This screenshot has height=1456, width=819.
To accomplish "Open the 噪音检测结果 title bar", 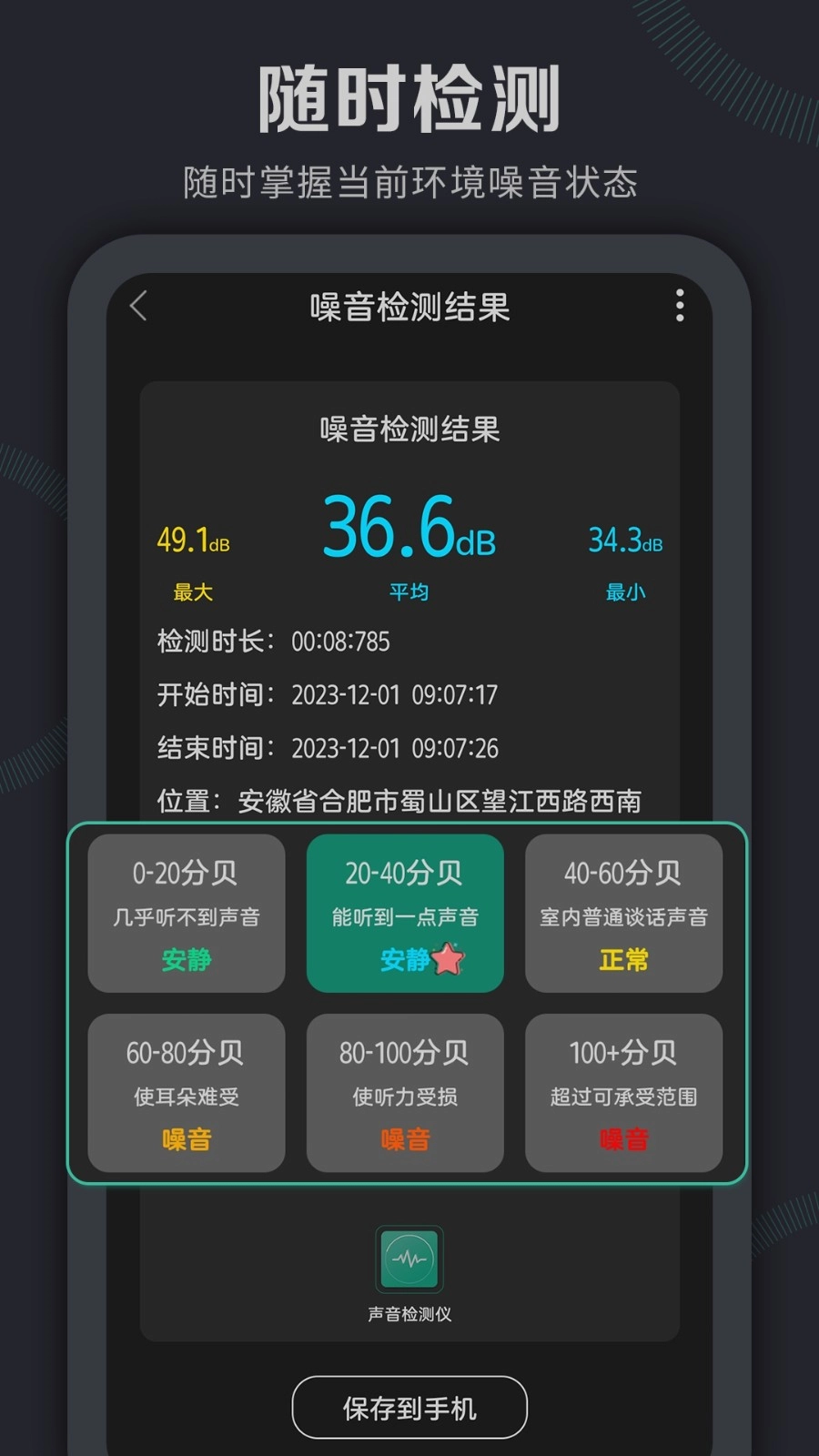I will (x=409, y=308).
